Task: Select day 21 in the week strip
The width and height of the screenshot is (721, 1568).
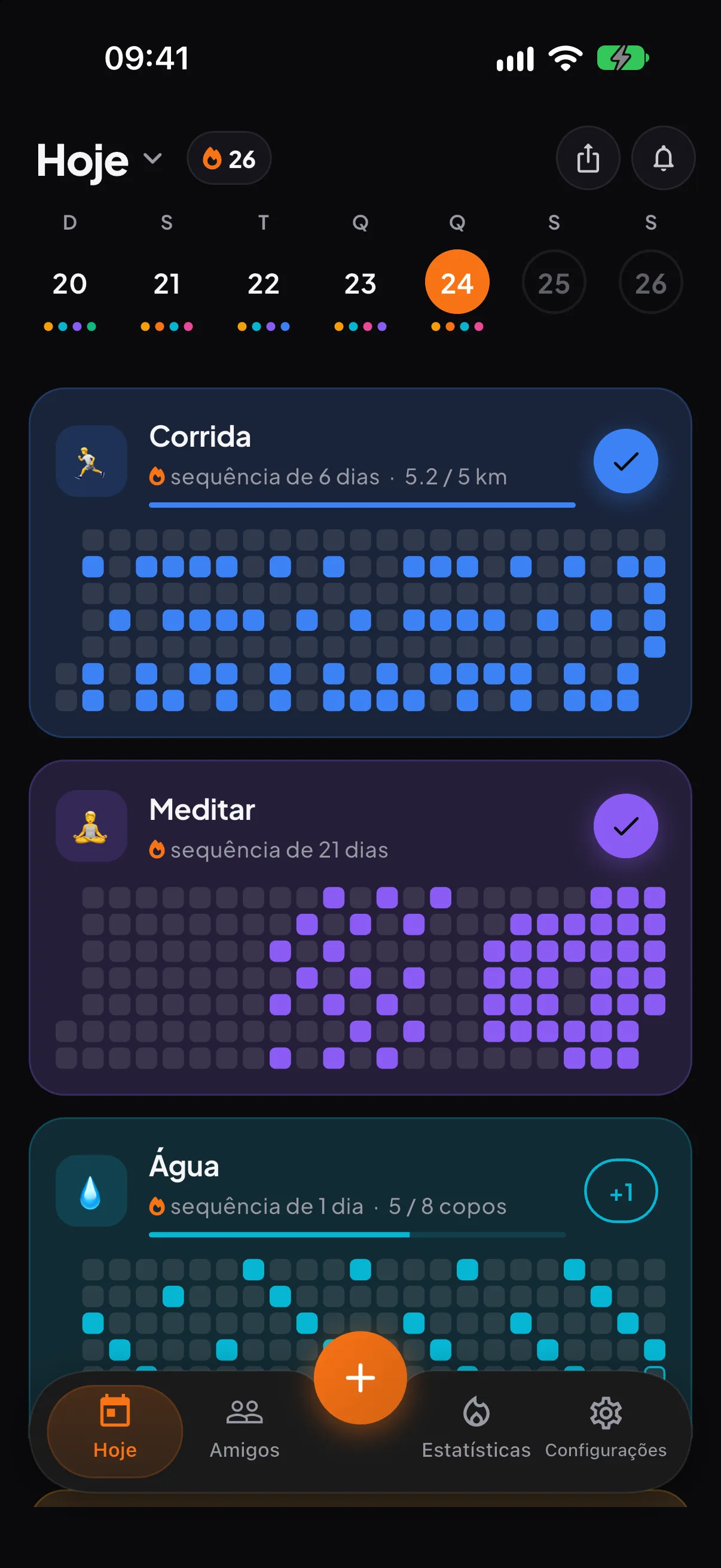Action: (167, 283)
